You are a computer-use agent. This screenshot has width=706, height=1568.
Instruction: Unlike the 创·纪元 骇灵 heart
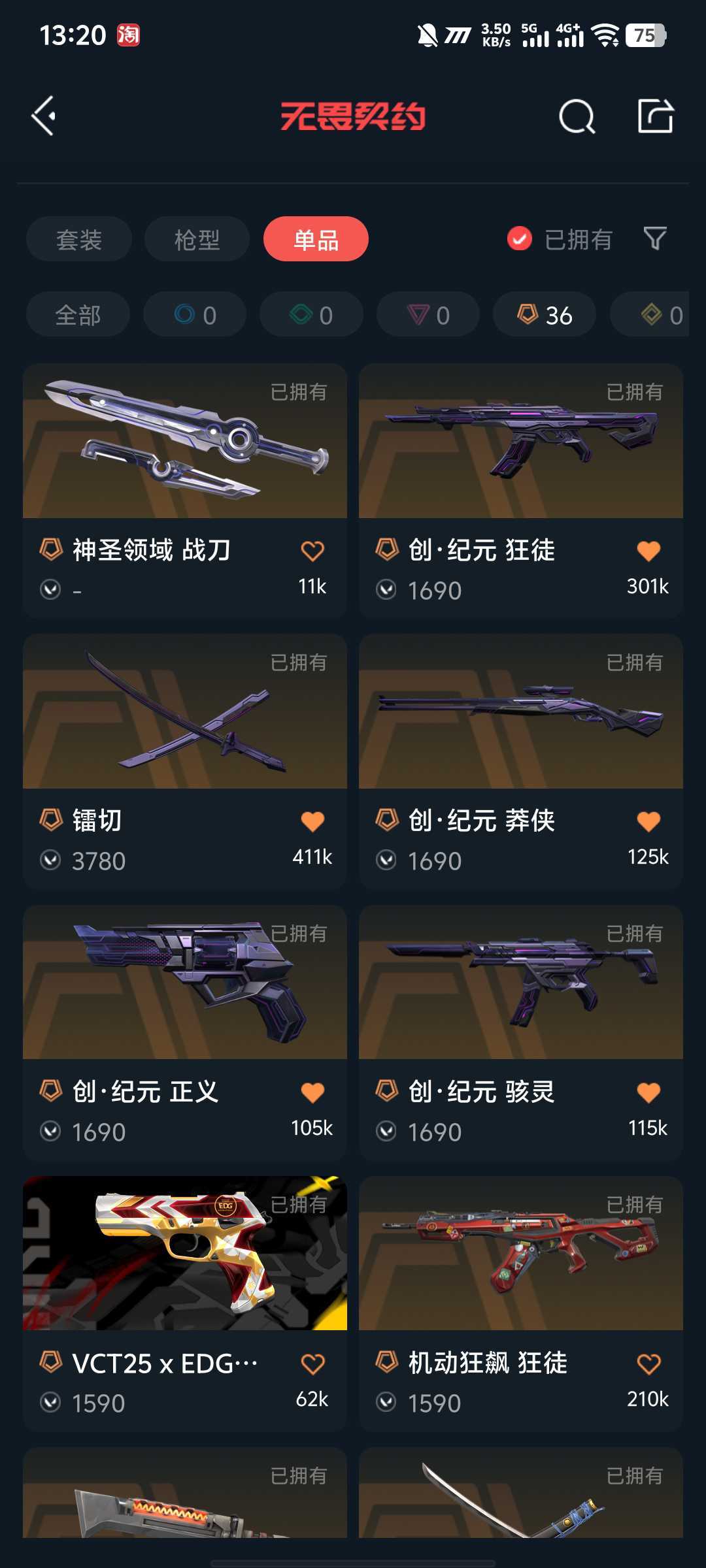(x=648, y=1092)
